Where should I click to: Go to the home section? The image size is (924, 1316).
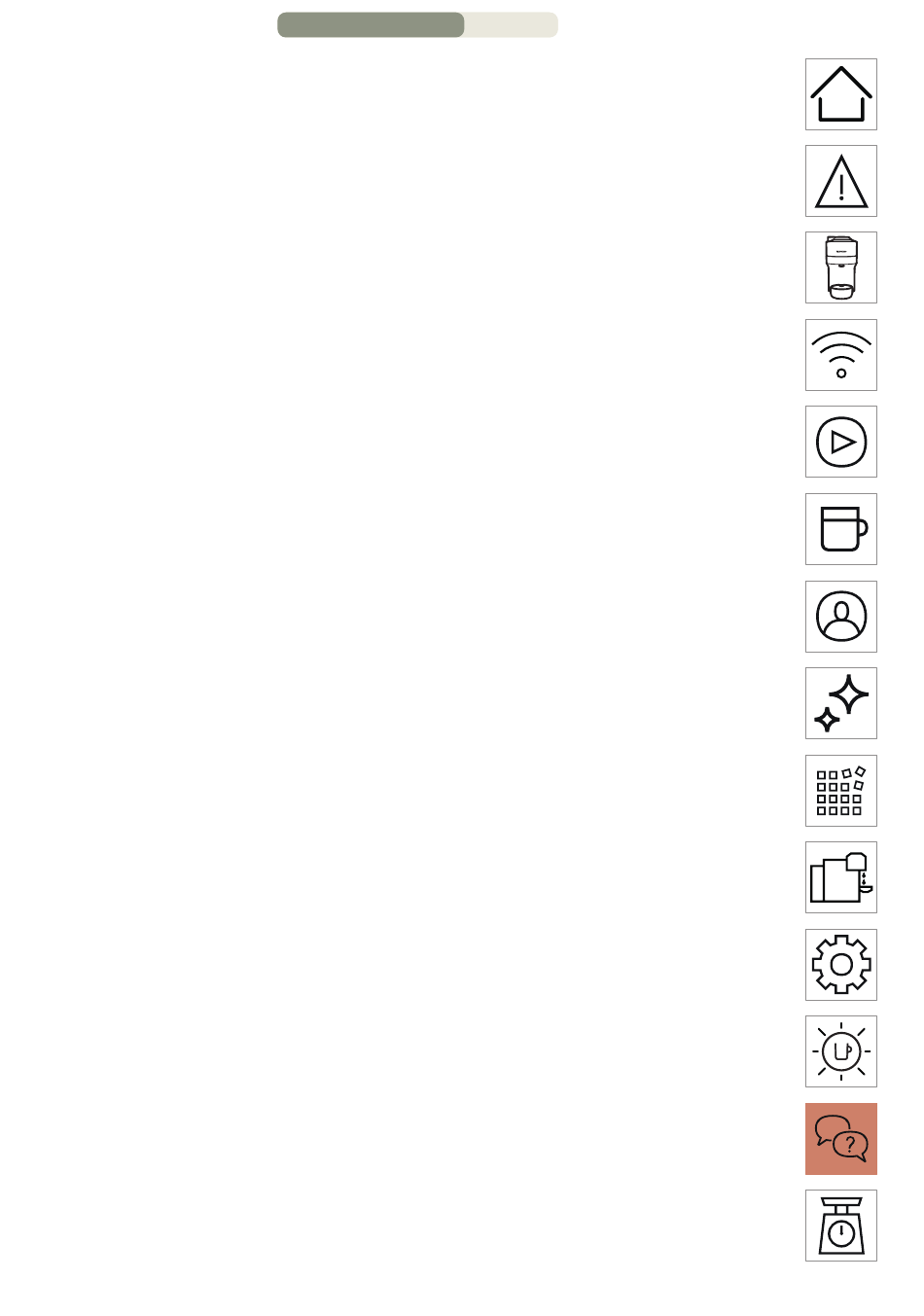pos(840,94)
